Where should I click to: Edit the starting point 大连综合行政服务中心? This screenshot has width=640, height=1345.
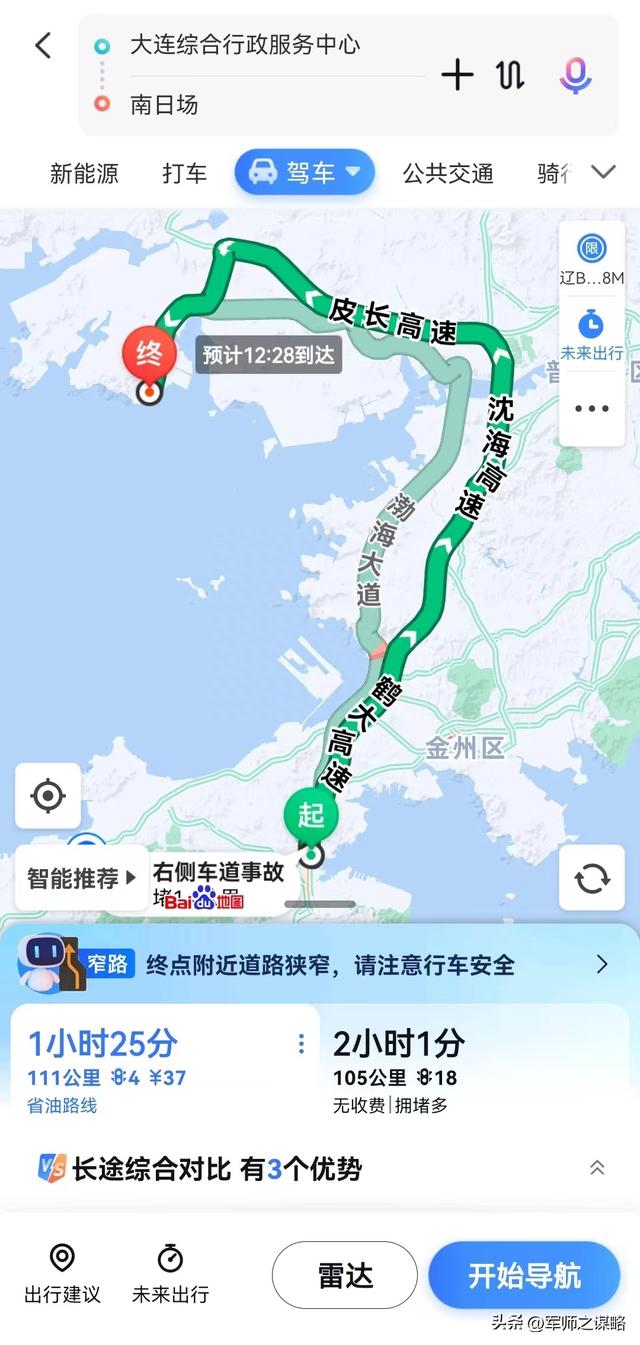coord(245,45)
